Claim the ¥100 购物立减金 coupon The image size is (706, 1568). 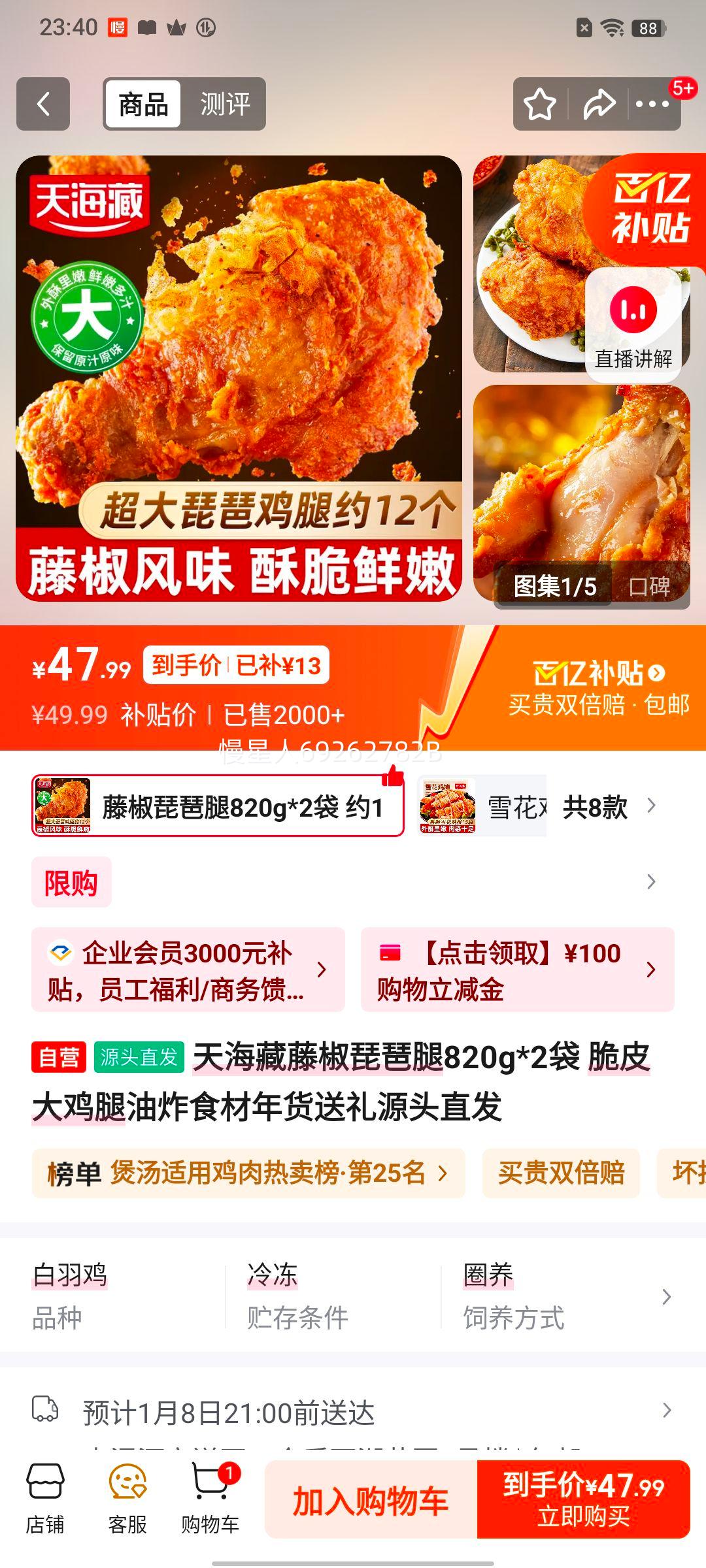click(x=516, y=969)
